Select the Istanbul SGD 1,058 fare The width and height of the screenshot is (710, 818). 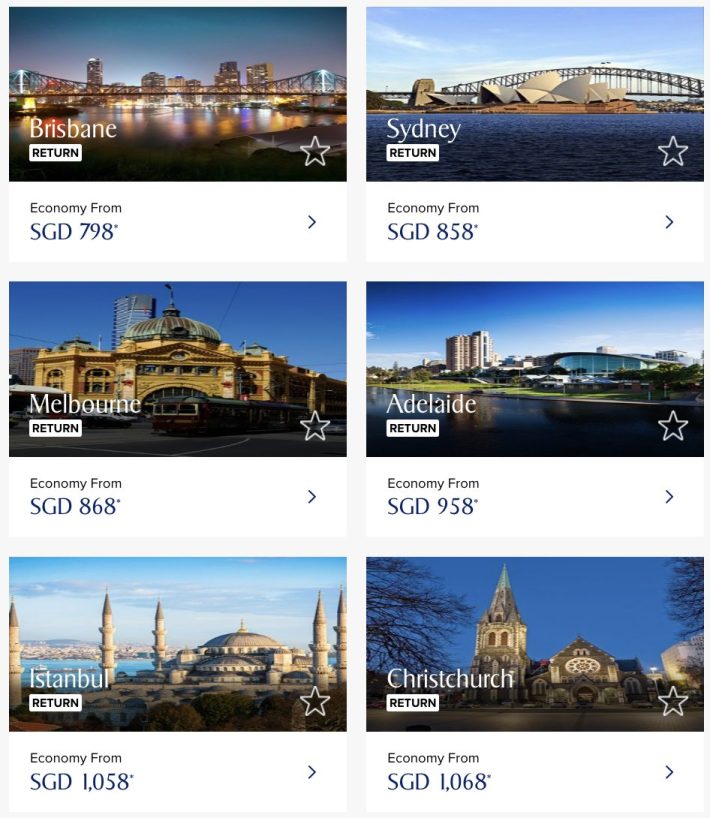tap(311, 772)
